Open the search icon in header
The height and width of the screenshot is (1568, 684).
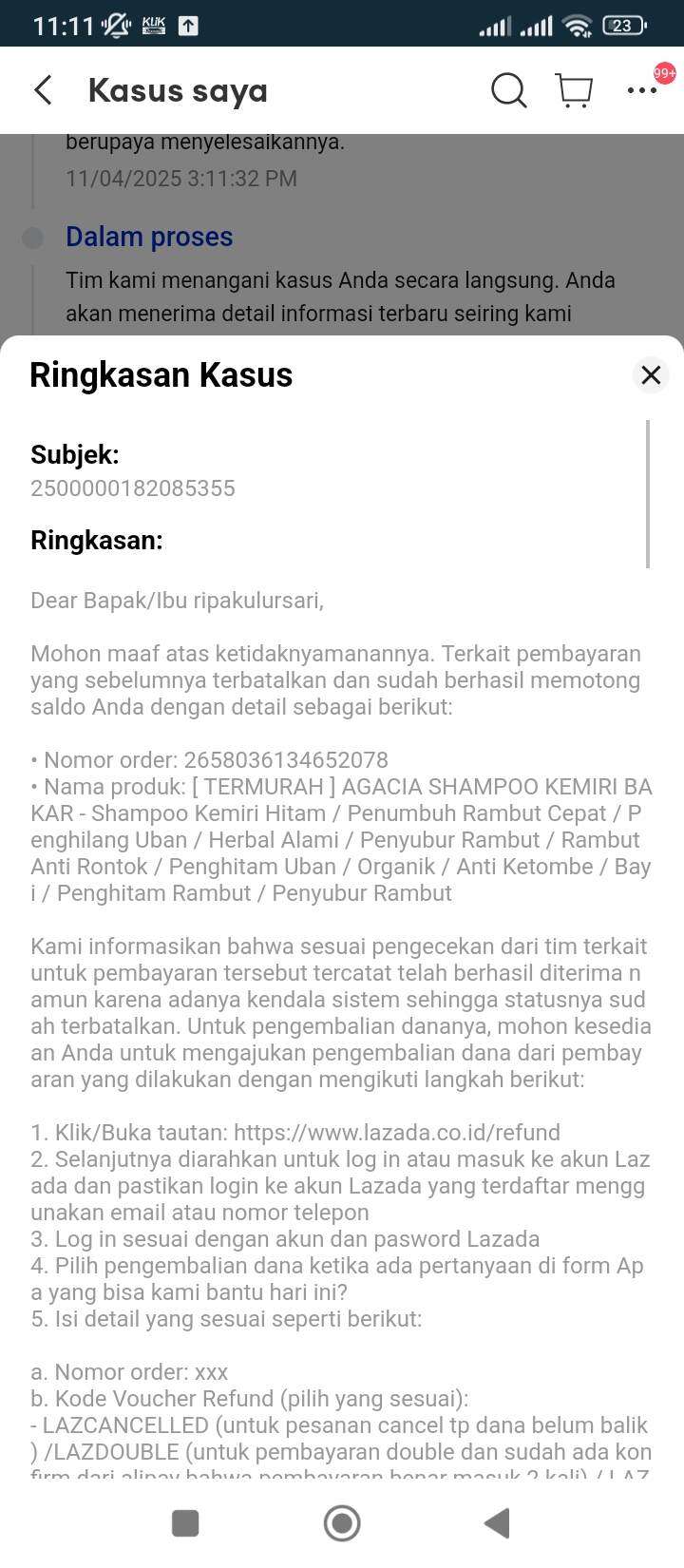click(508, 90)
